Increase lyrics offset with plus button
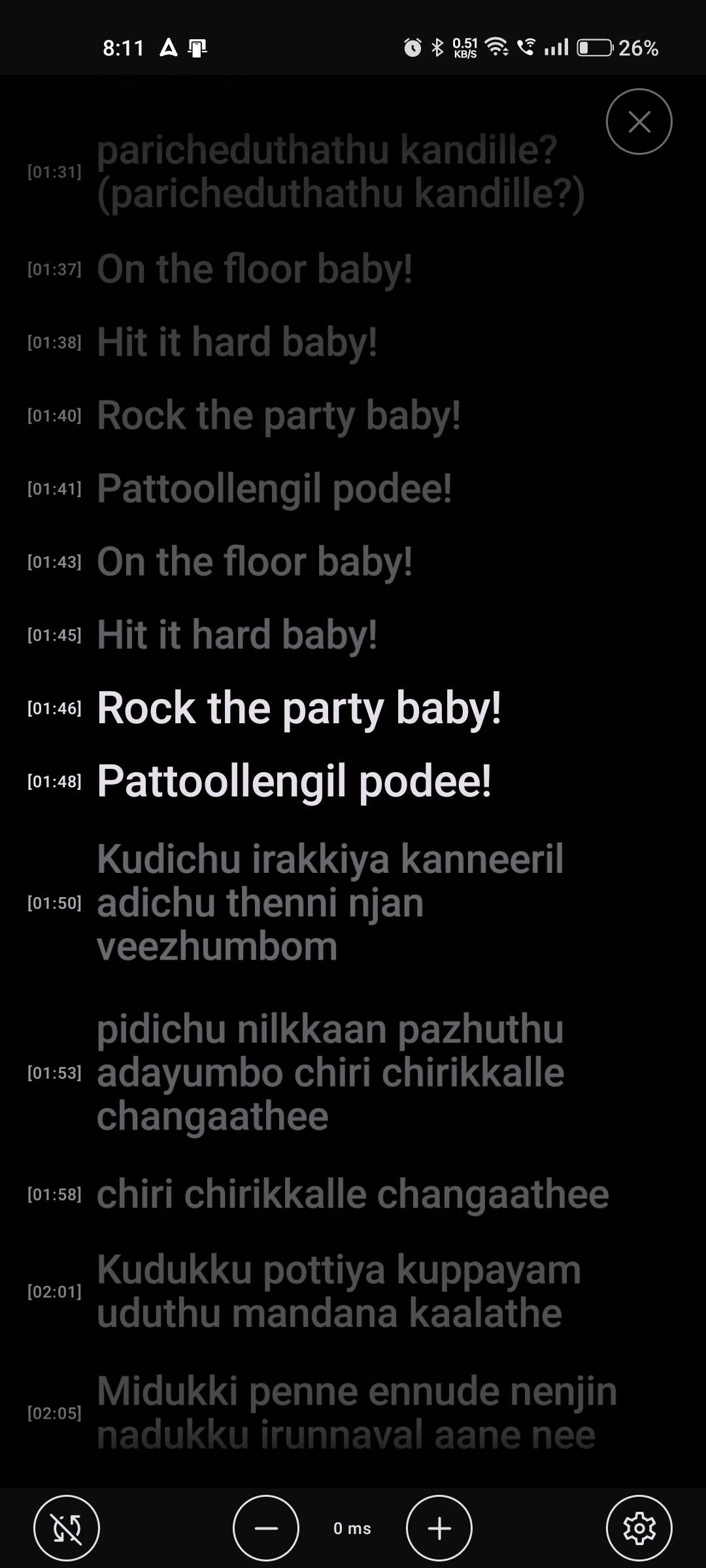 click(439, 1528)
